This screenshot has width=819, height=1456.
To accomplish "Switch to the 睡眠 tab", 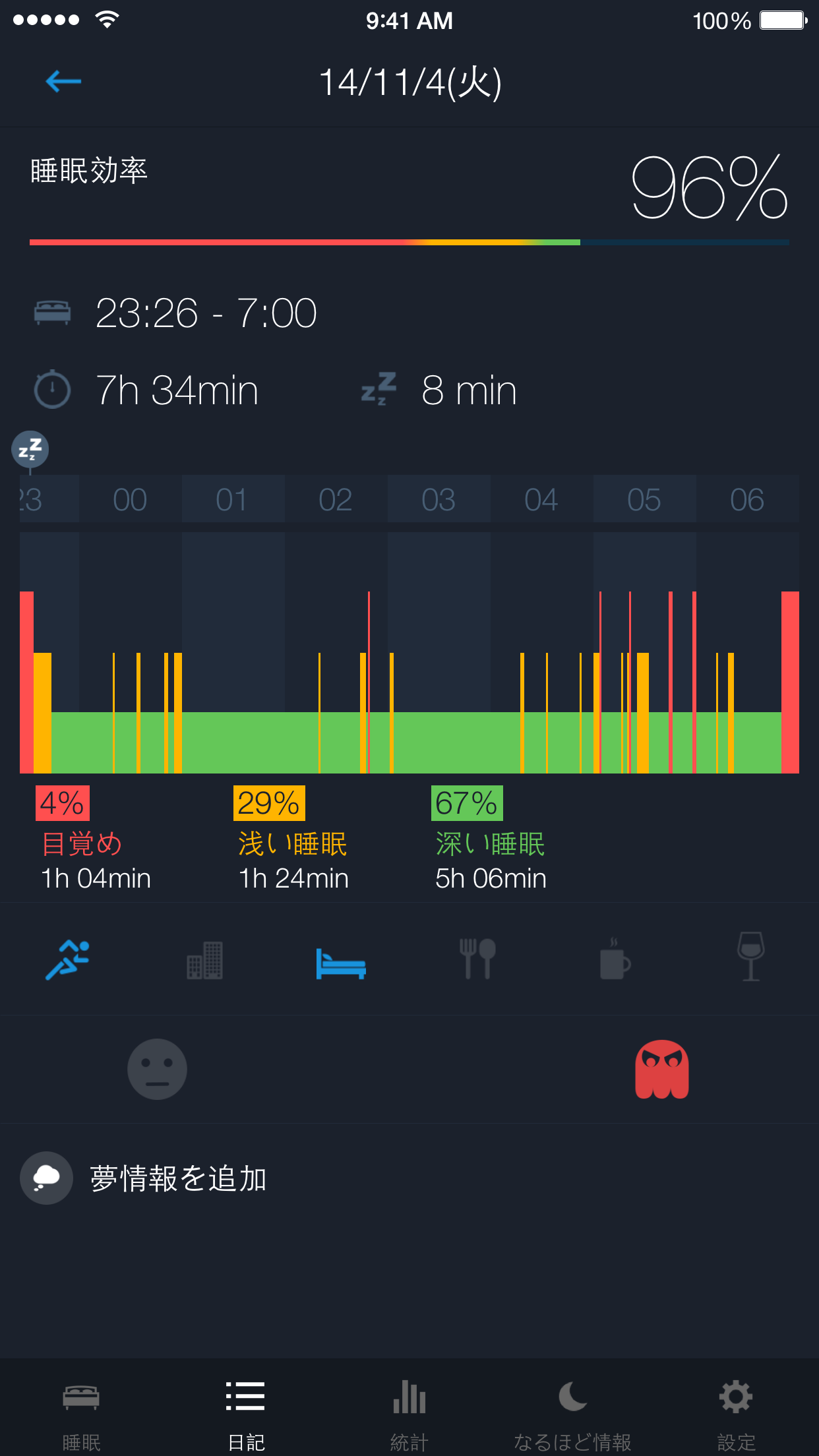I will click(x=81, y=1411).
